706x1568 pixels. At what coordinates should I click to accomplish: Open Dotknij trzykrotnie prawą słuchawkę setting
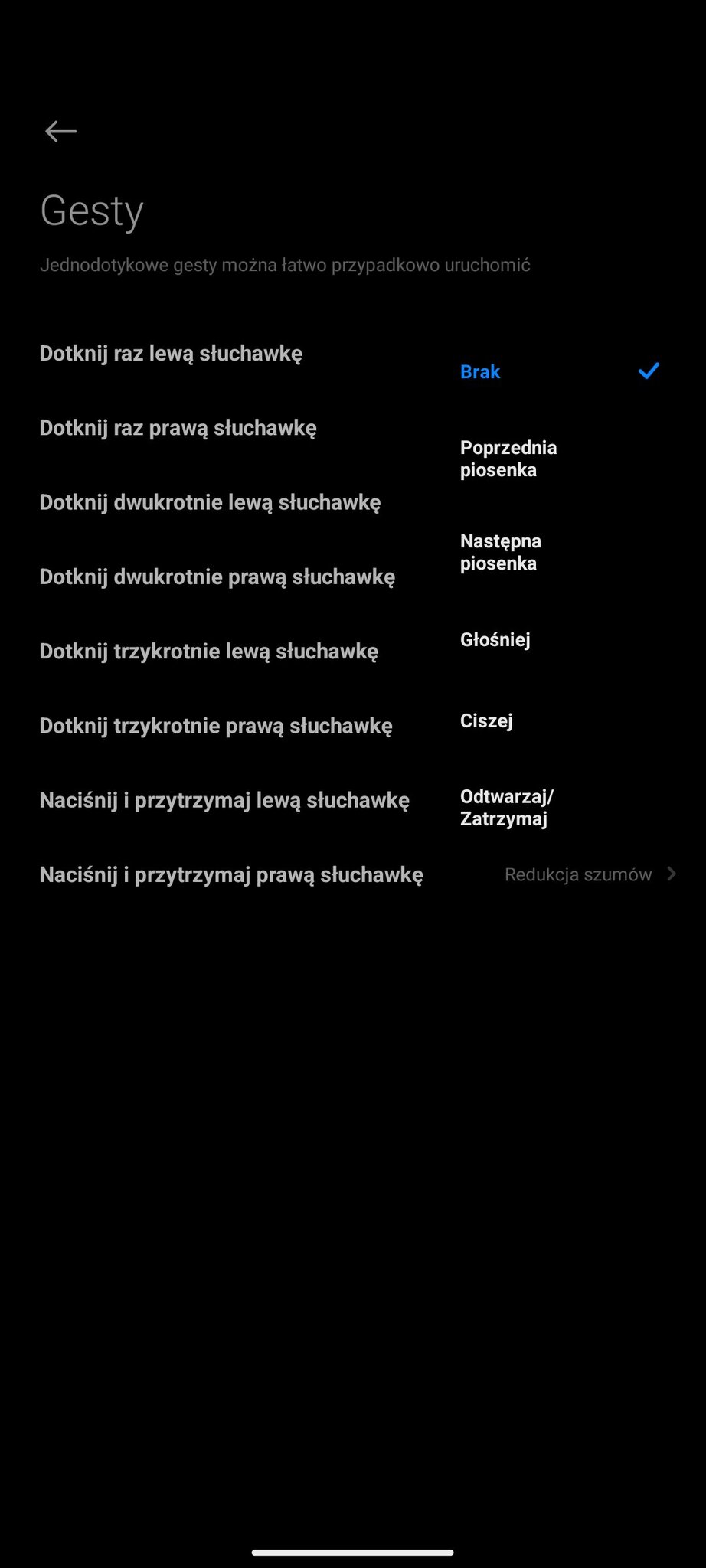[x=216, y=726]
